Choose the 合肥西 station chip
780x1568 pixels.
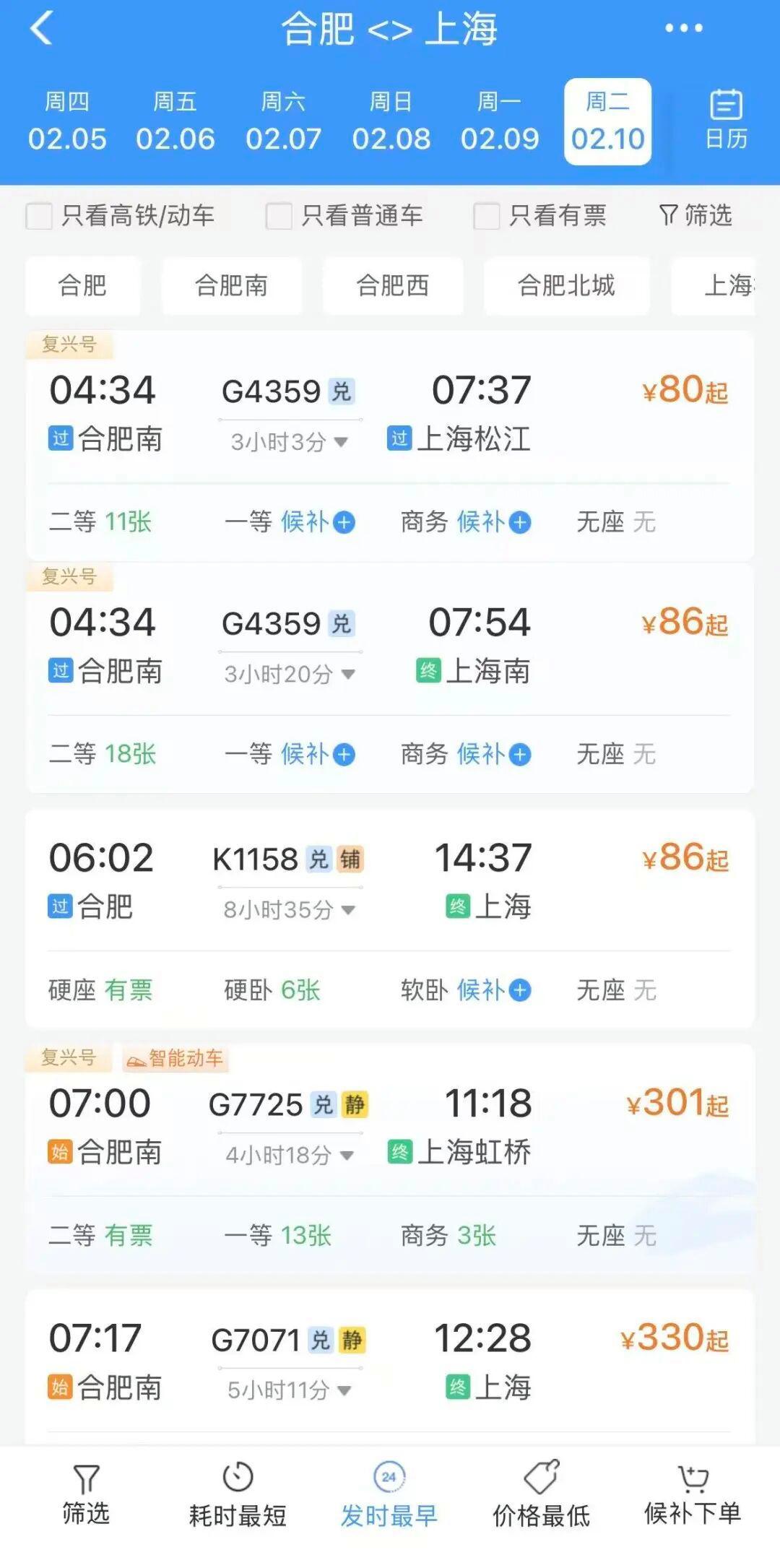coord(392,286)
